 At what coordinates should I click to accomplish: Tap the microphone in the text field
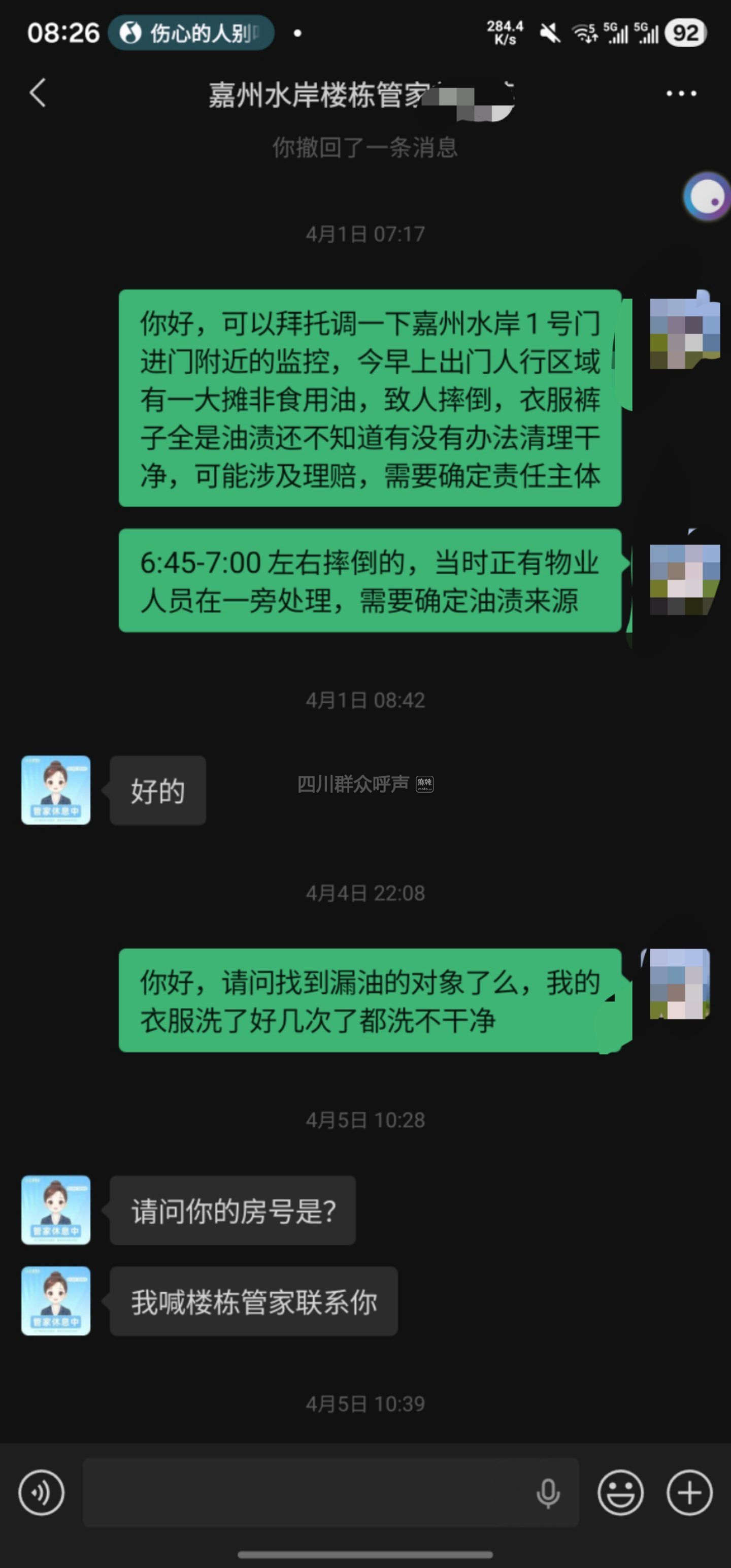click(x=548, y=1492)
